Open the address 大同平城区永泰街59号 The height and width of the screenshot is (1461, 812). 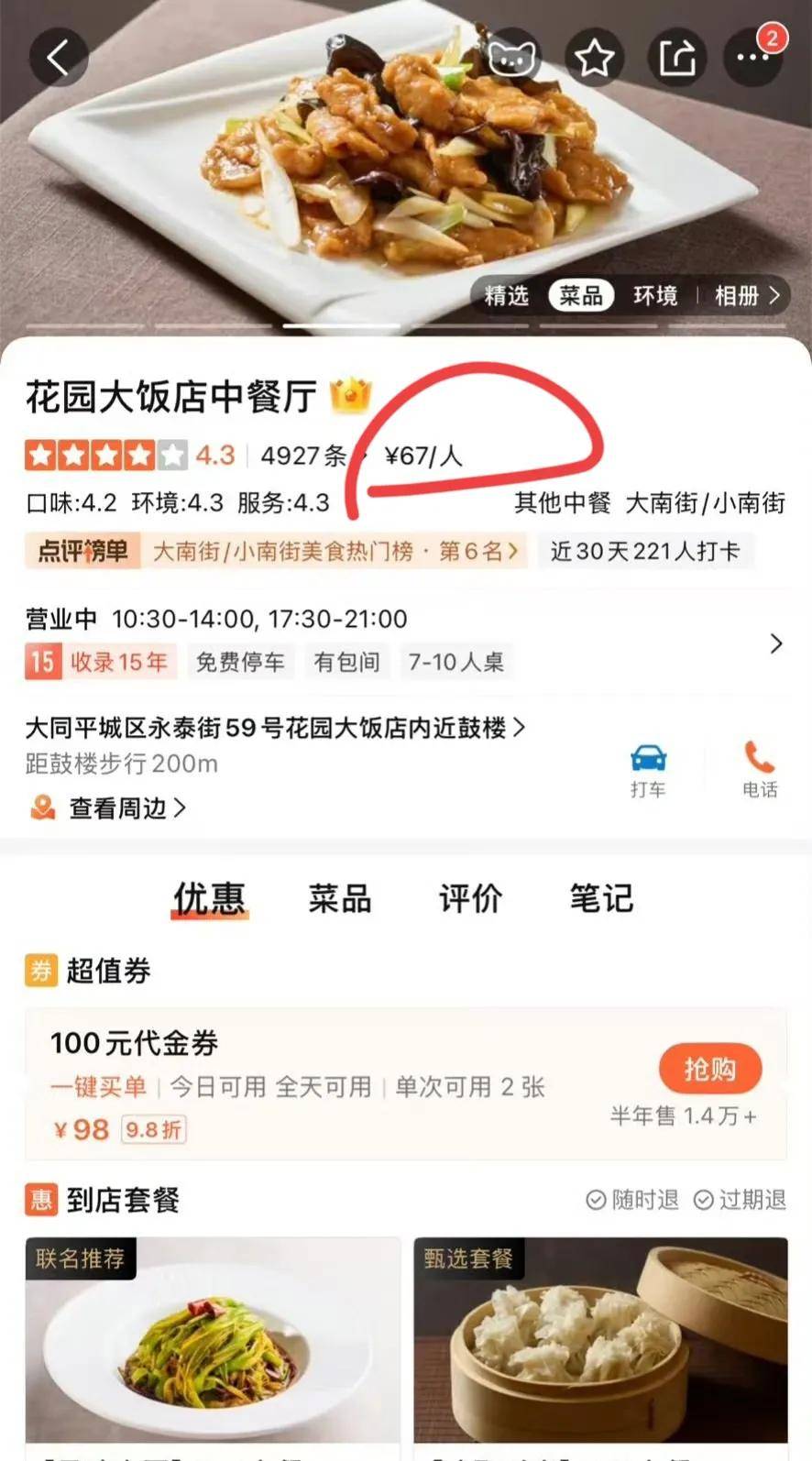275,728
